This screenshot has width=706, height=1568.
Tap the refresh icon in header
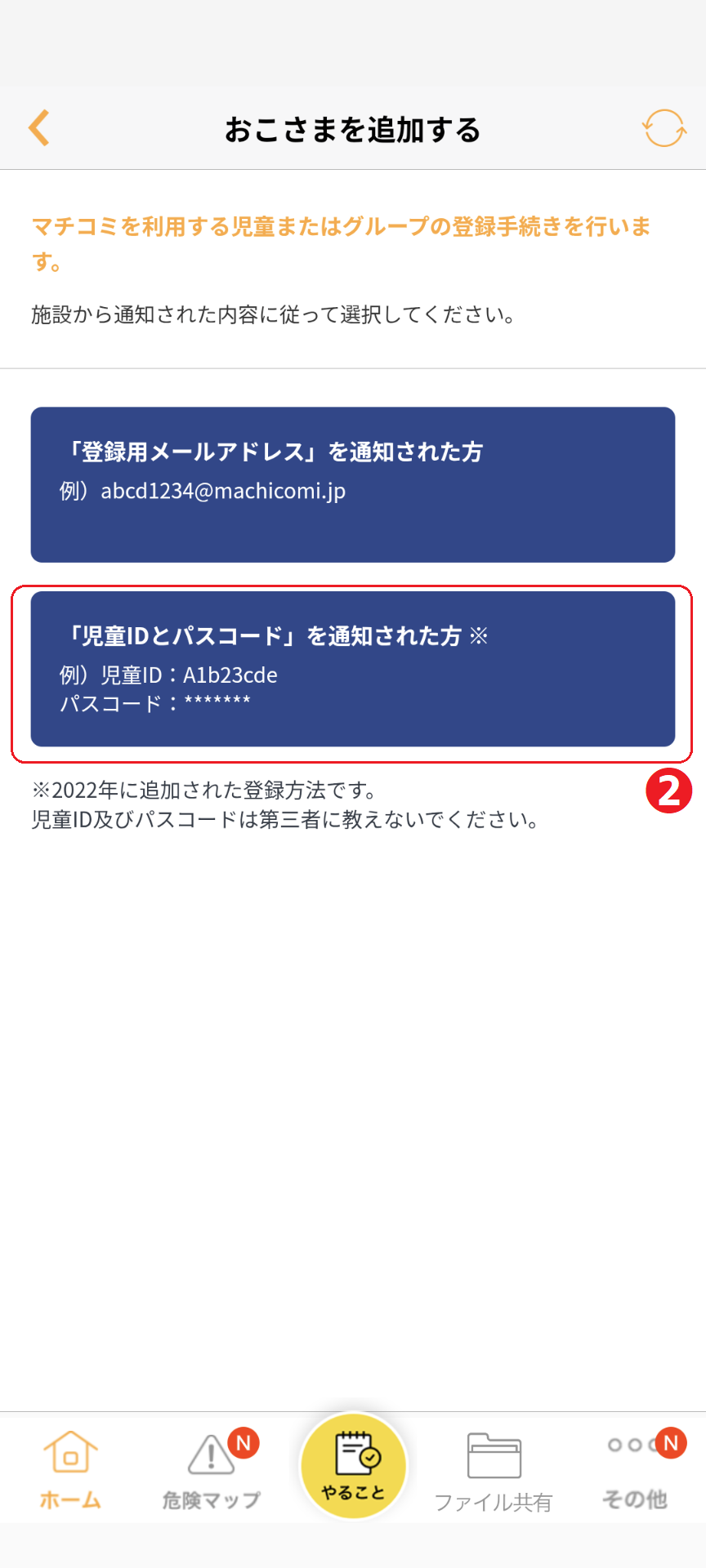coord(663,128)
